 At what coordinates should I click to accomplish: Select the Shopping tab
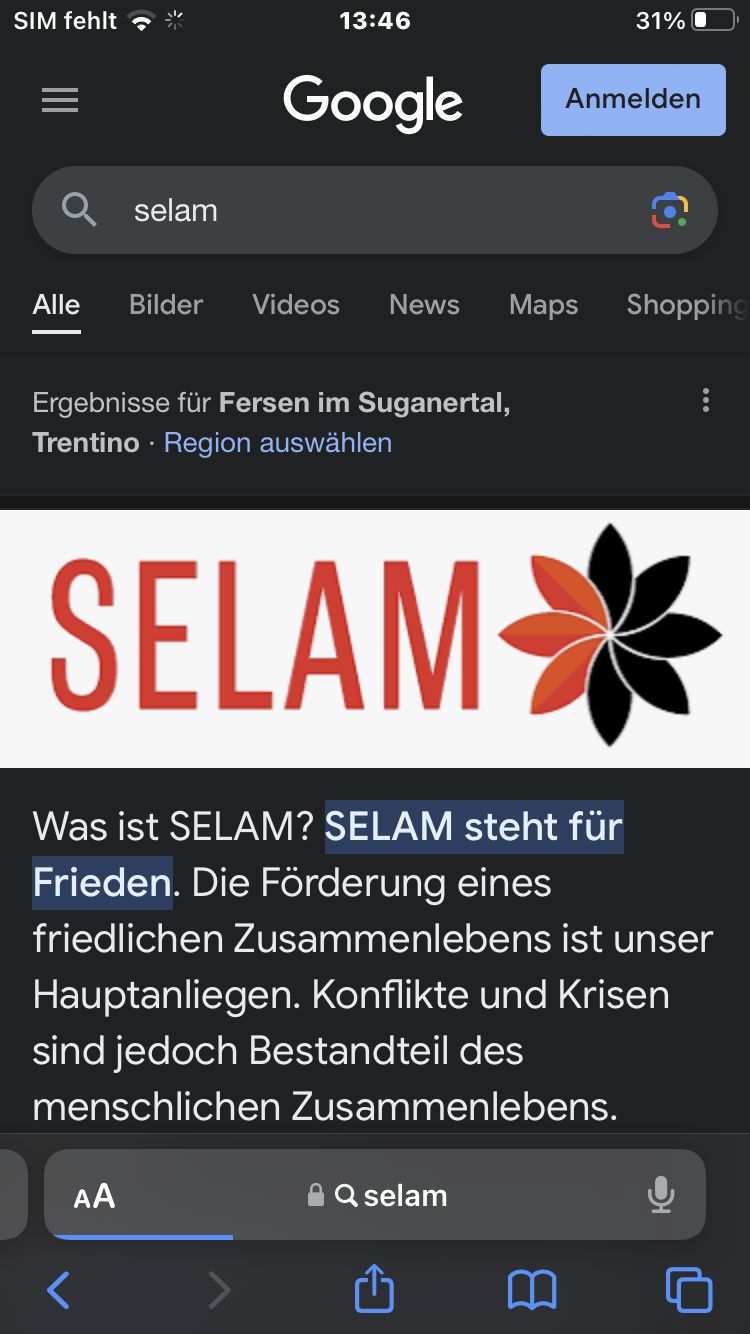click(x=686, y=305)
